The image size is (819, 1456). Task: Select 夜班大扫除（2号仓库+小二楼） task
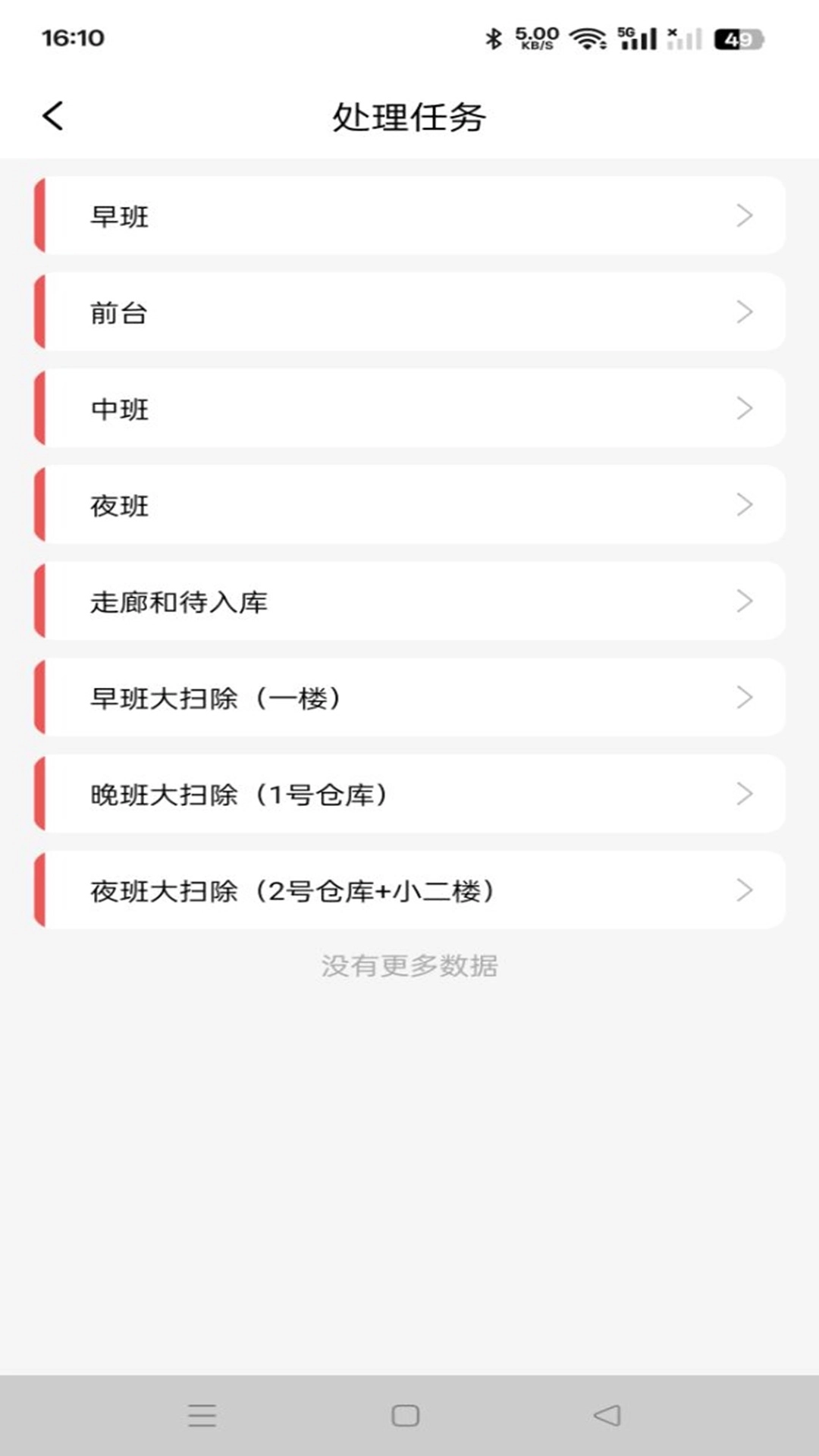click(409, 890)
